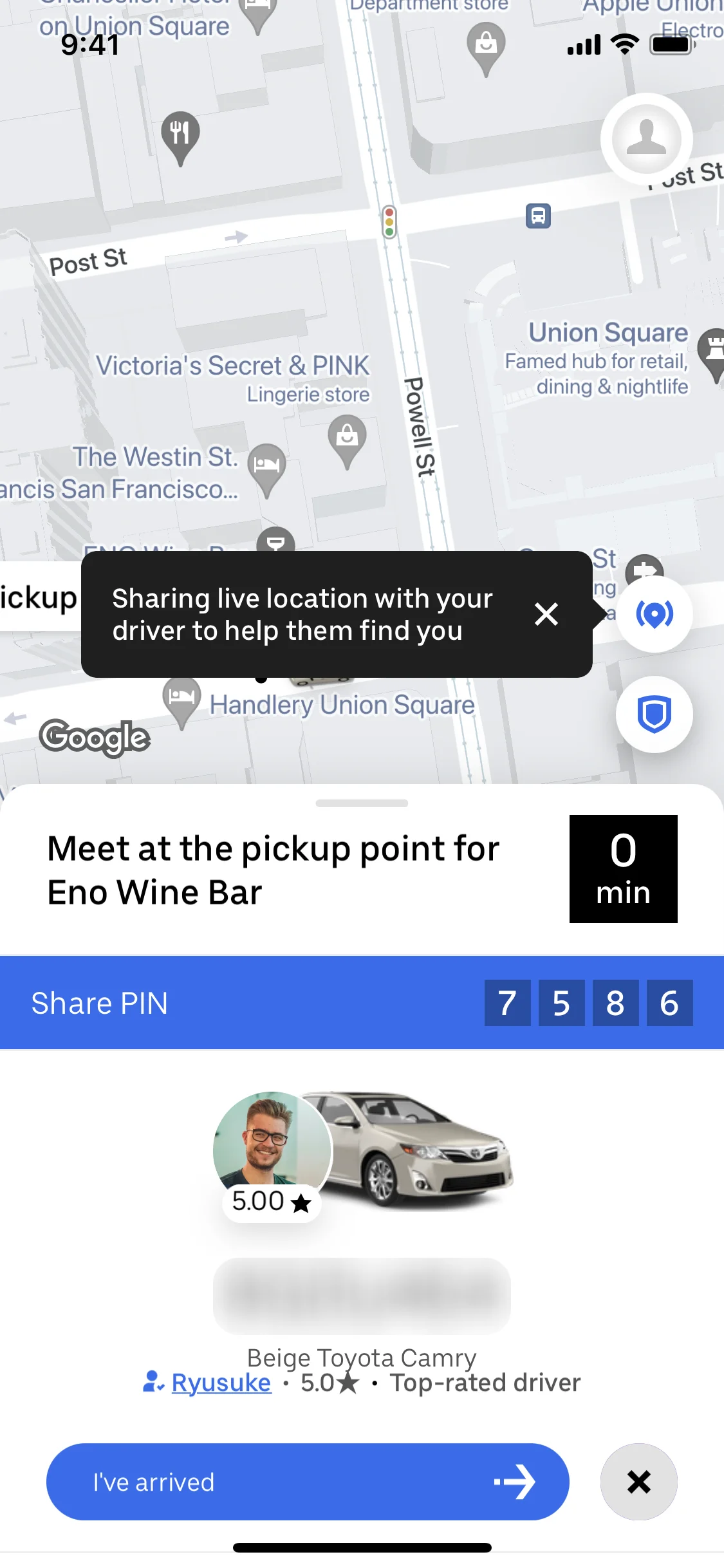View the driver photo and car image
The image size is (724, 1568).
click(x=363, y=1155)
